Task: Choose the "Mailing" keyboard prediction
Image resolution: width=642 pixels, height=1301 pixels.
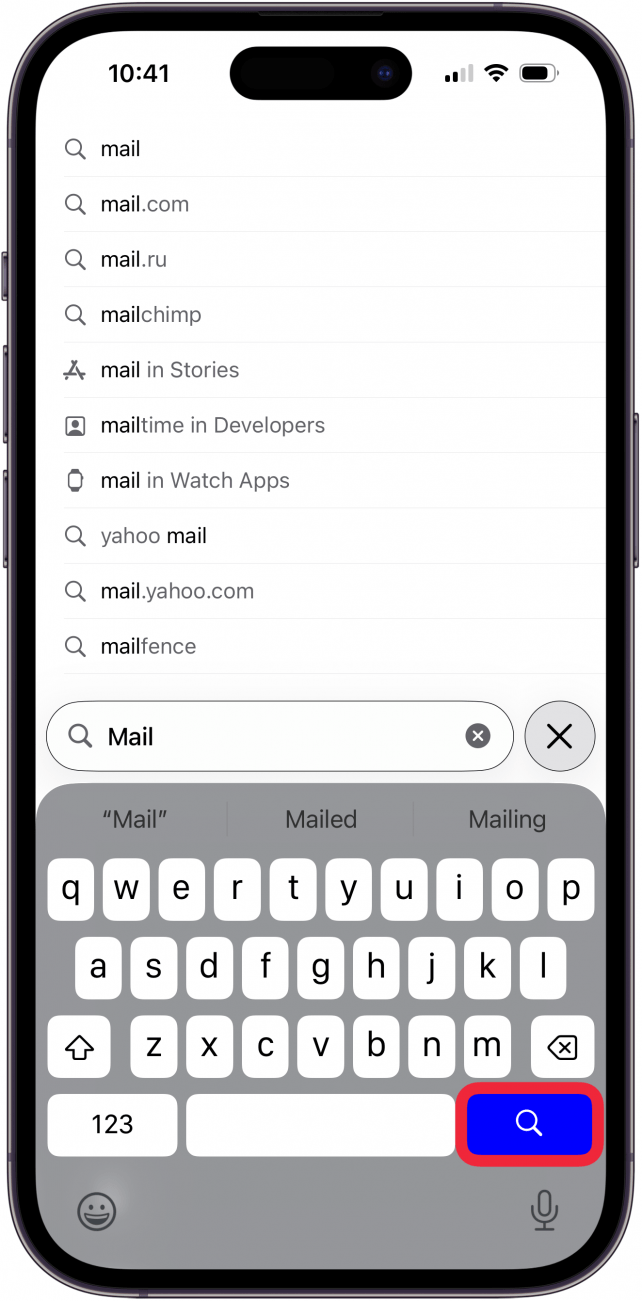Action: [507, 820]
